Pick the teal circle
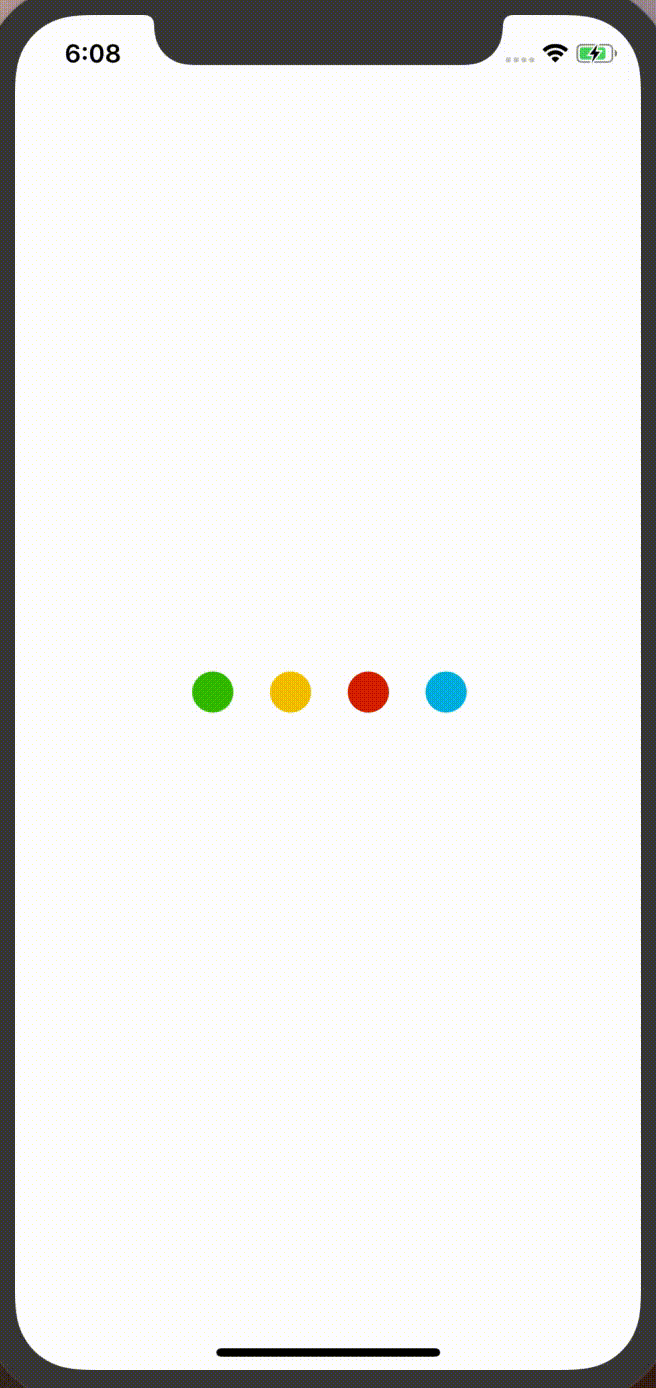Screen dimensions: 656x1388 [x=446, y=692]
